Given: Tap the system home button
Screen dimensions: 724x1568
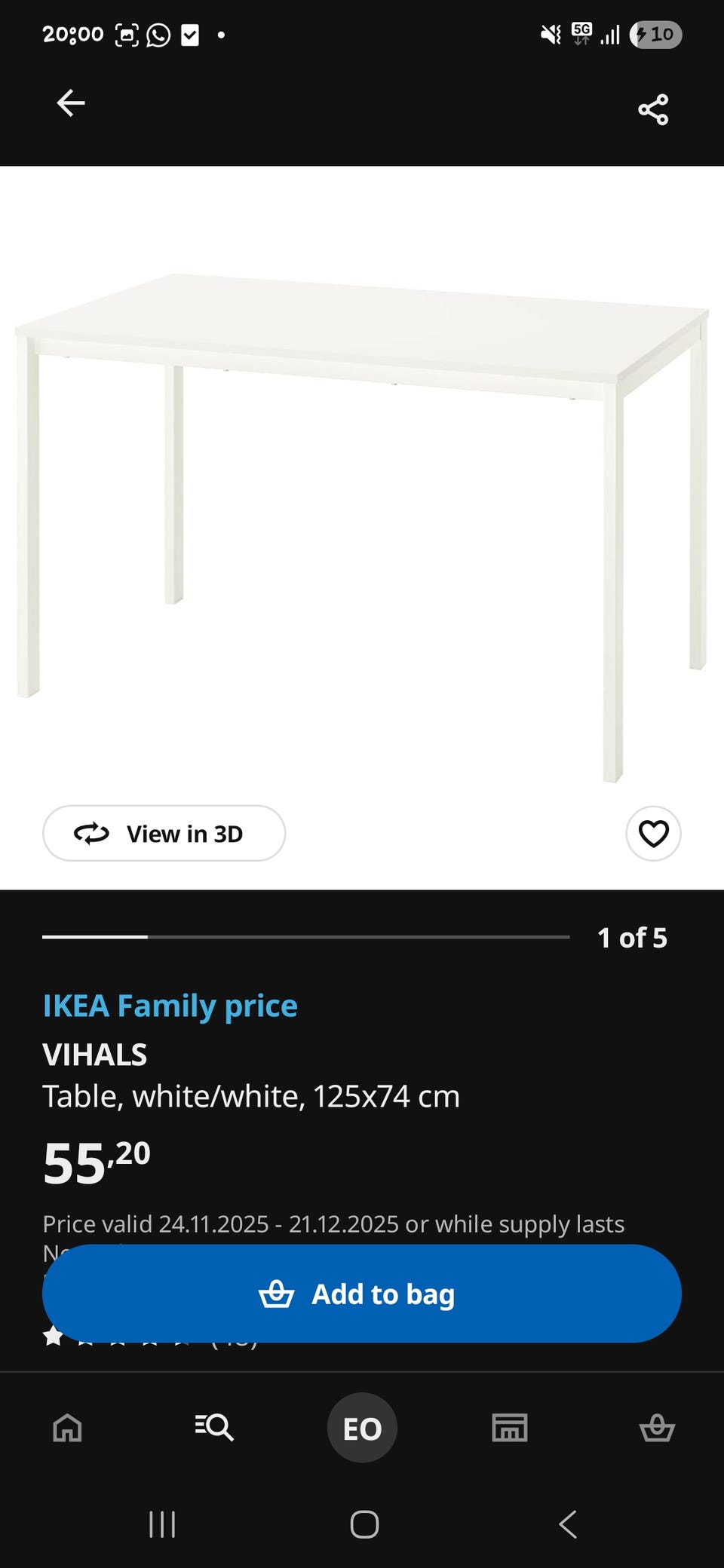Looking at the screenshot, I should pos(364,1524).
